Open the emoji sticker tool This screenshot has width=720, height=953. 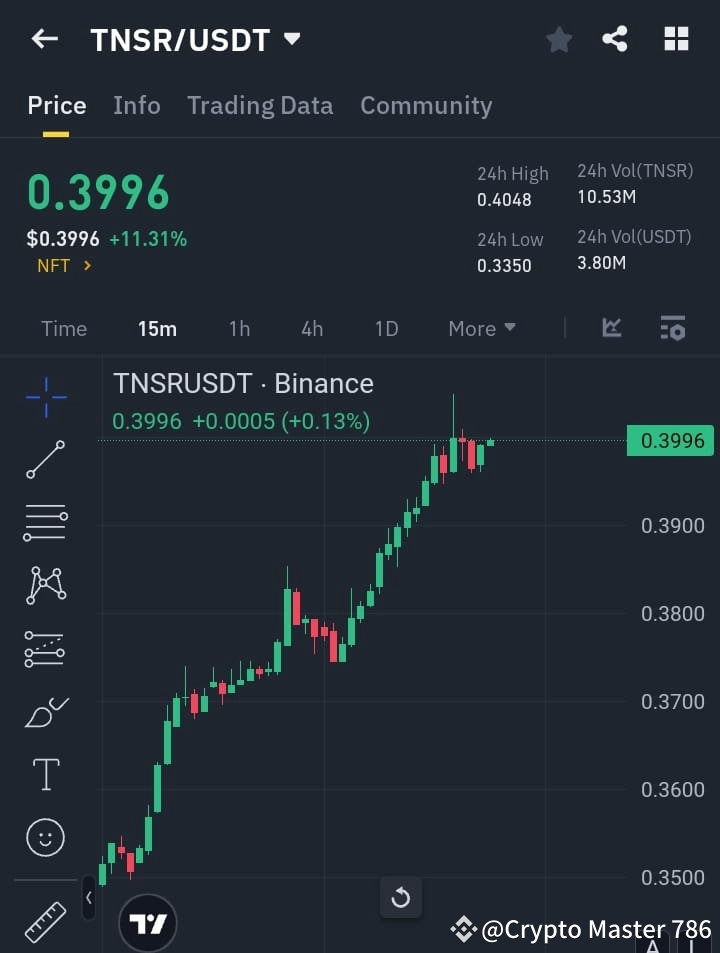[44, 837]
